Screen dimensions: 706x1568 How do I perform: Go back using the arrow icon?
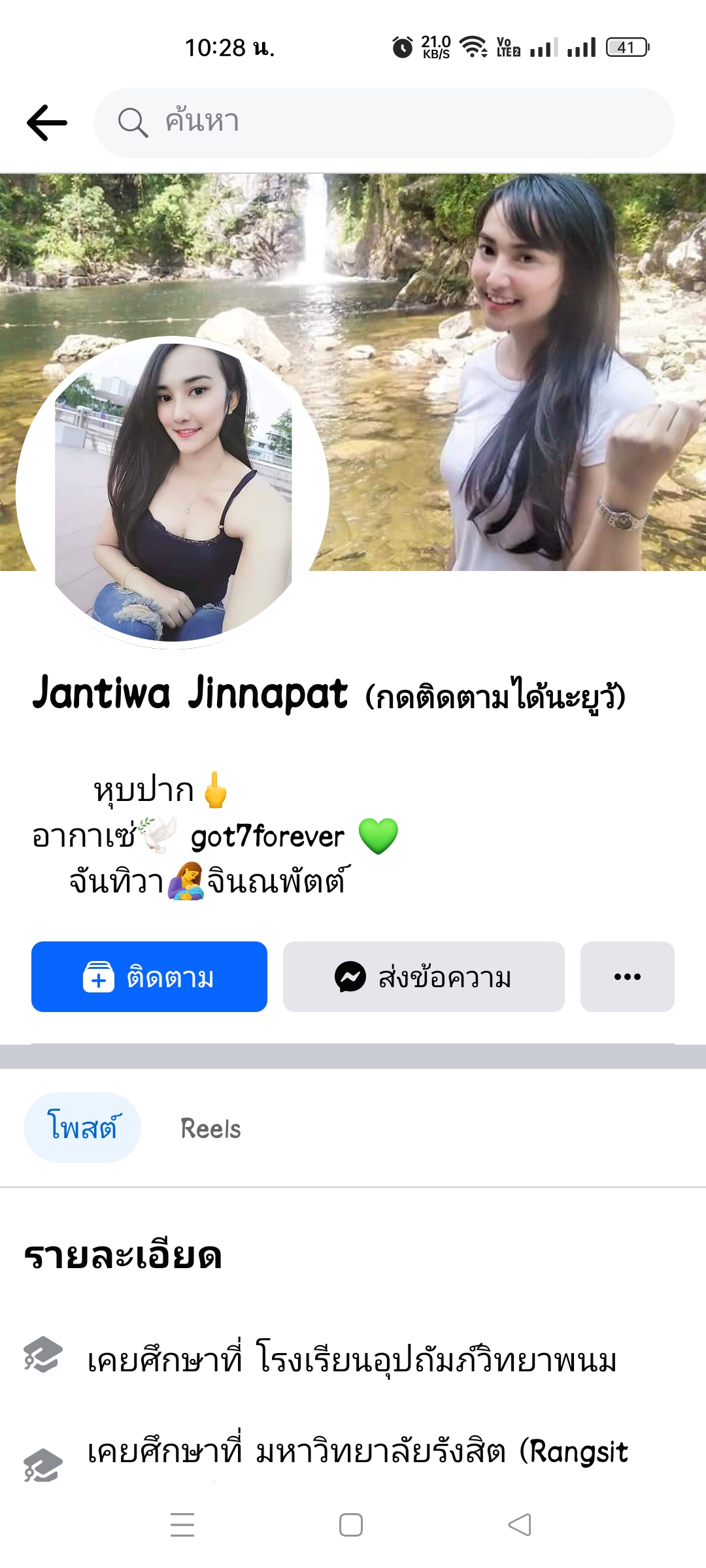tap(47, 123)
